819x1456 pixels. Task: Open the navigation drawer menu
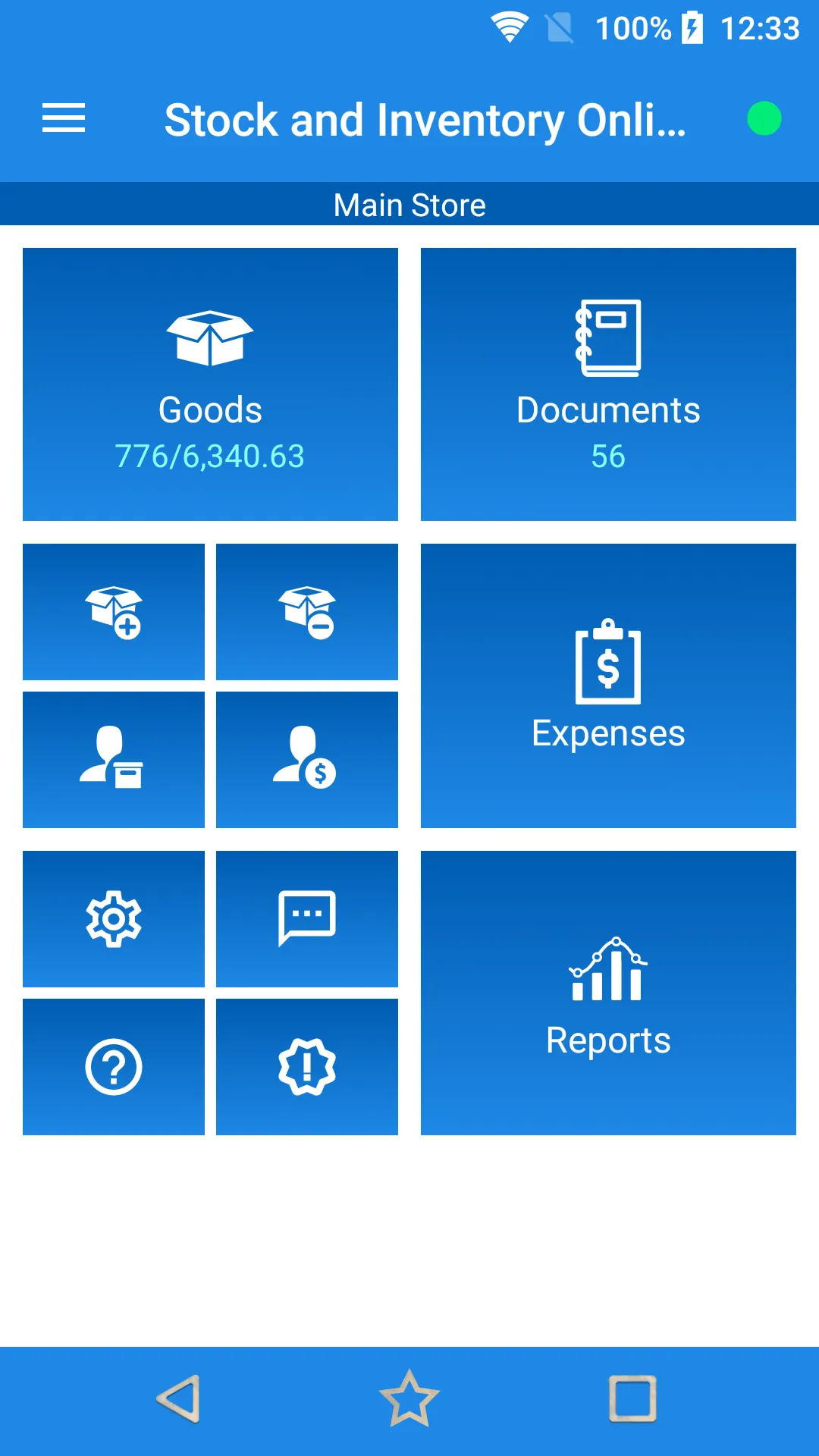(x=63, y=119)
